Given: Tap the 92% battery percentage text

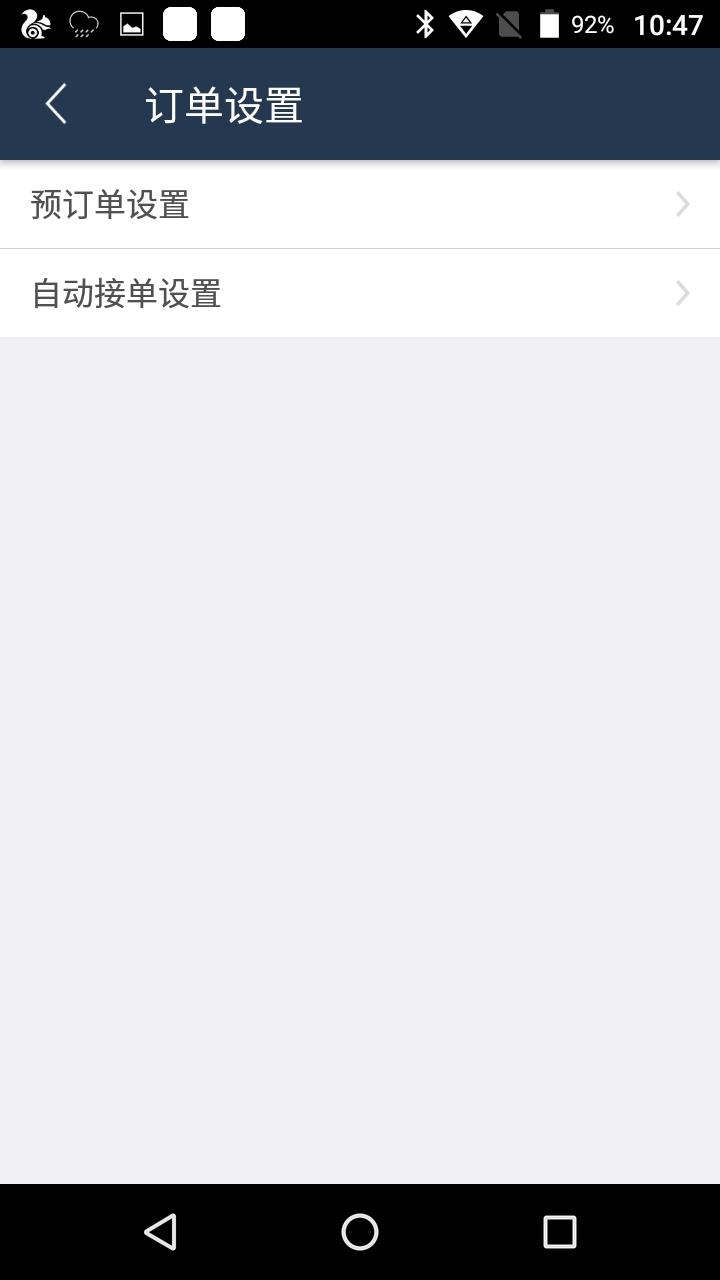Looking at the screenshot, I should pyautogui.click(x=594, y=24).
